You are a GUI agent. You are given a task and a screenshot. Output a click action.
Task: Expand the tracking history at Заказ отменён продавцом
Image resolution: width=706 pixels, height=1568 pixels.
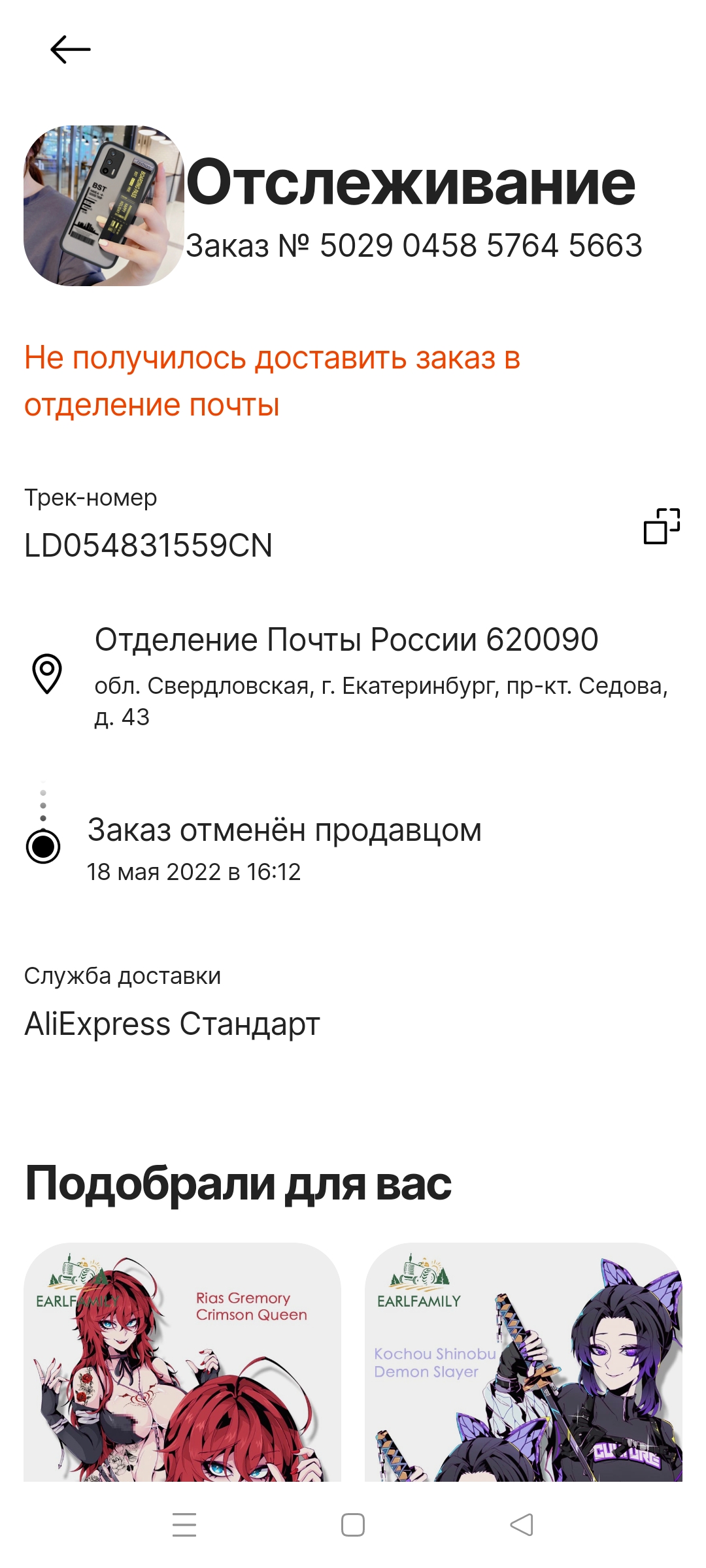[353, 847]
